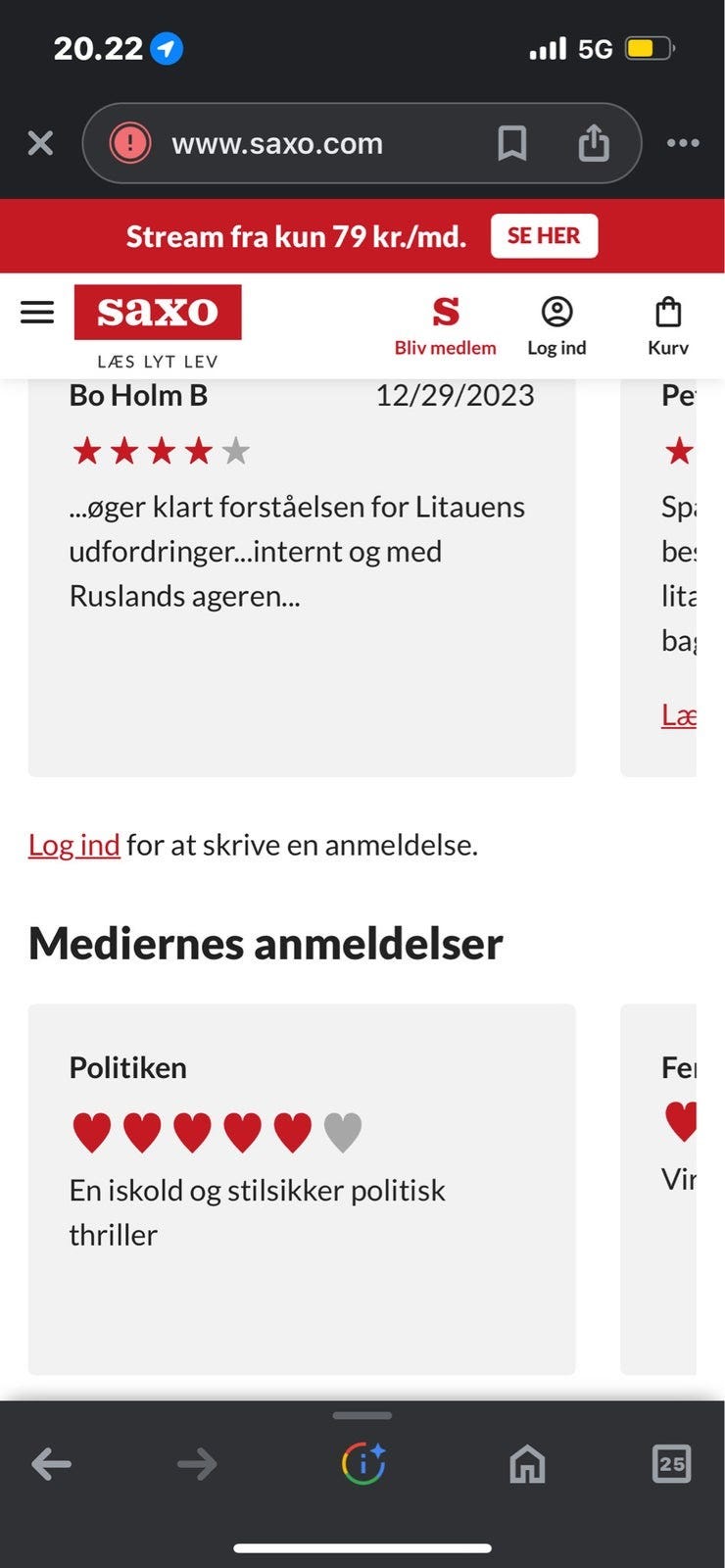Viewport: 725px width, 1568px height.
Task: Share the page via the share icon
Action: 595,142
